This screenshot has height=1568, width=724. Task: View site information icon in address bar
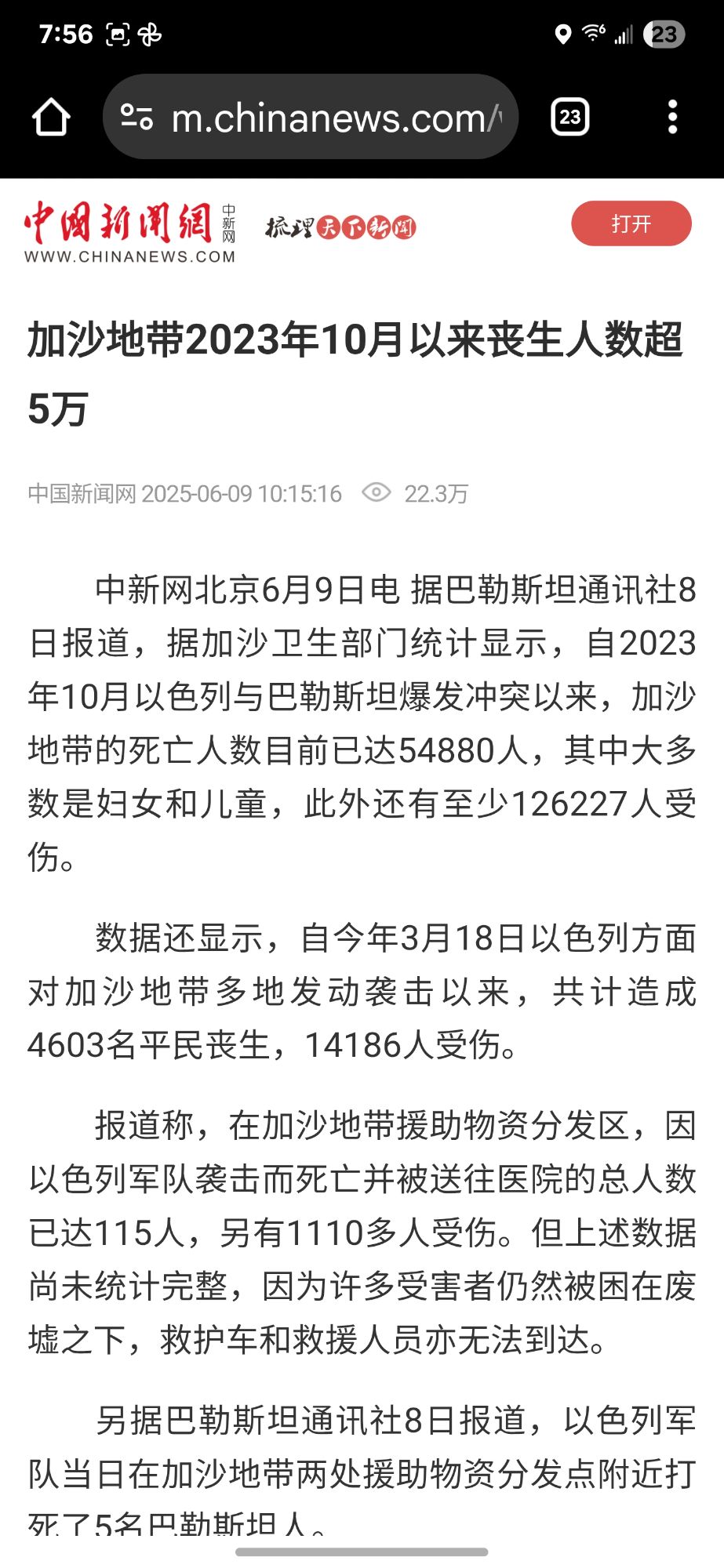pos(136,118)
